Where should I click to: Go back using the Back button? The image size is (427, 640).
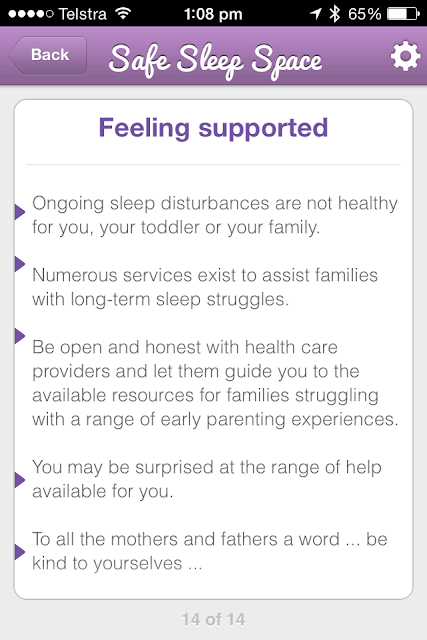tap(47, 56)
